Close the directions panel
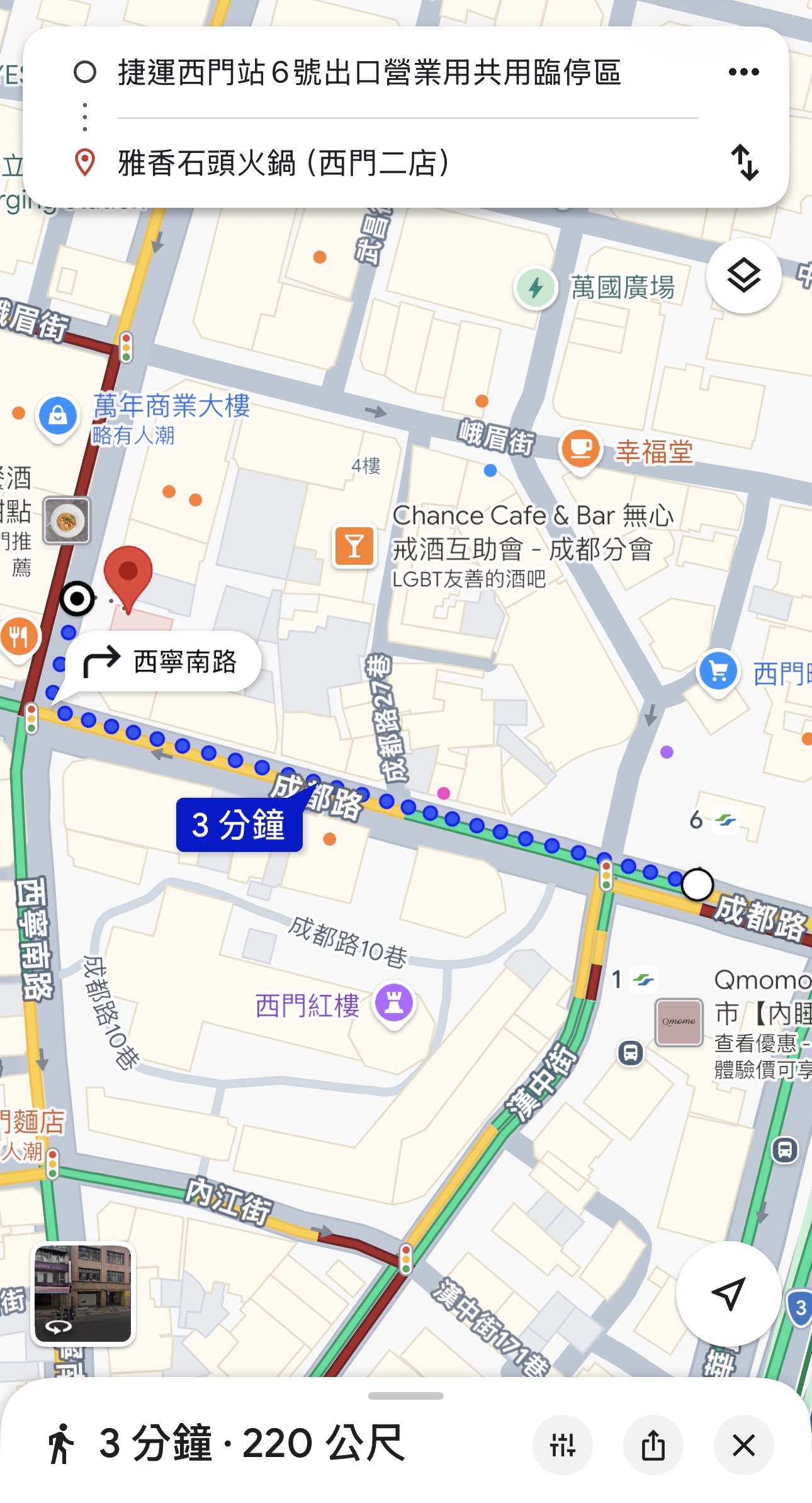Viewport: 812px width, 1503px height. 743,1444
